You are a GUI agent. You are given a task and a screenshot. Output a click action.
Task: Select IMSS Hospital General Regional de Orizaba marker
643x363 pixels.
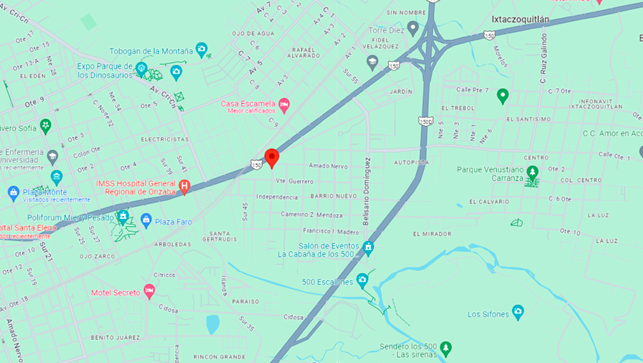[184, 187]
